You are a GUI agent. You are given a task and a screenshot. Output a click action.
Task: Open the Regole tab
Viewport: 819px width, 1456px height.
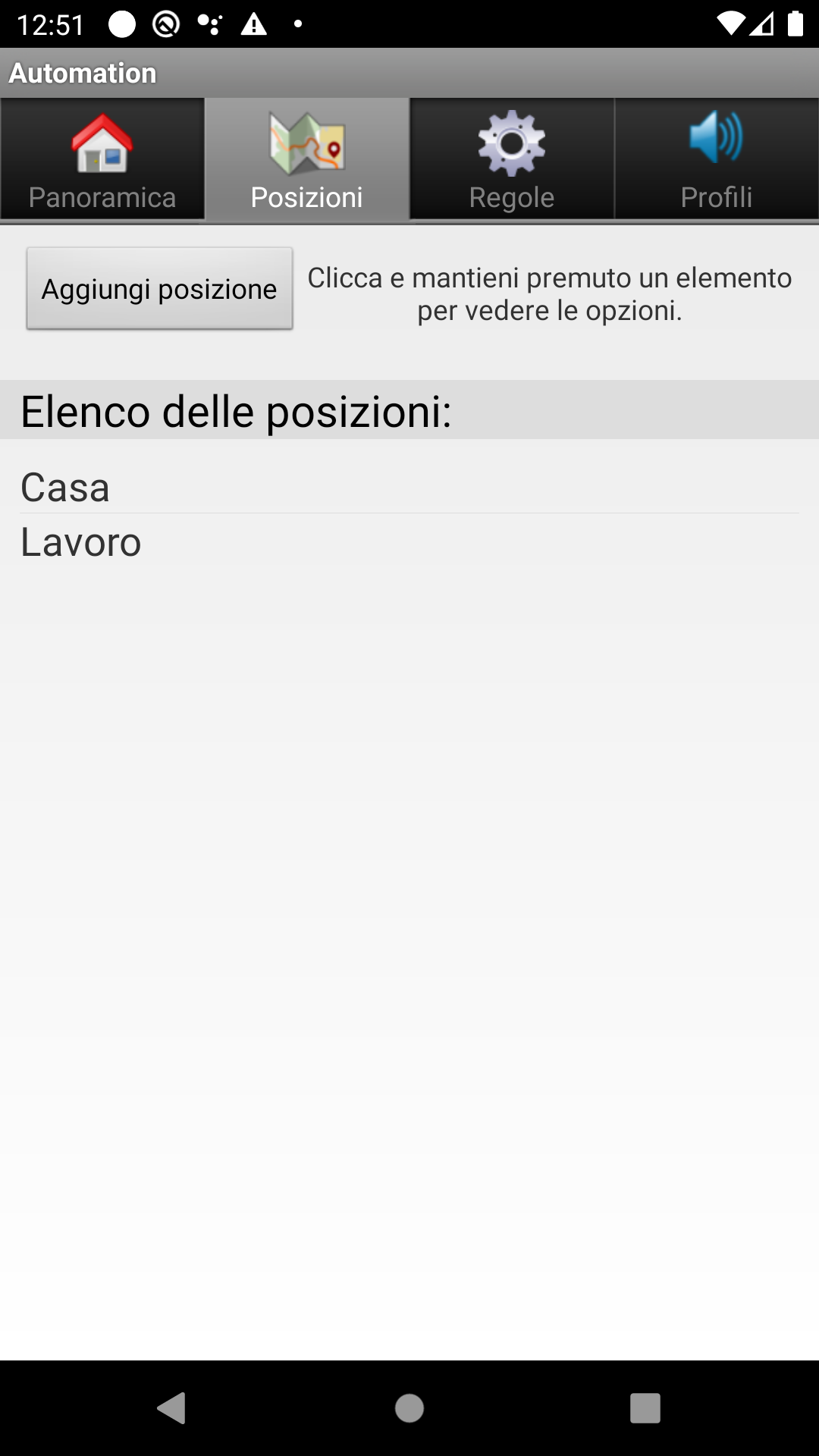512,160
